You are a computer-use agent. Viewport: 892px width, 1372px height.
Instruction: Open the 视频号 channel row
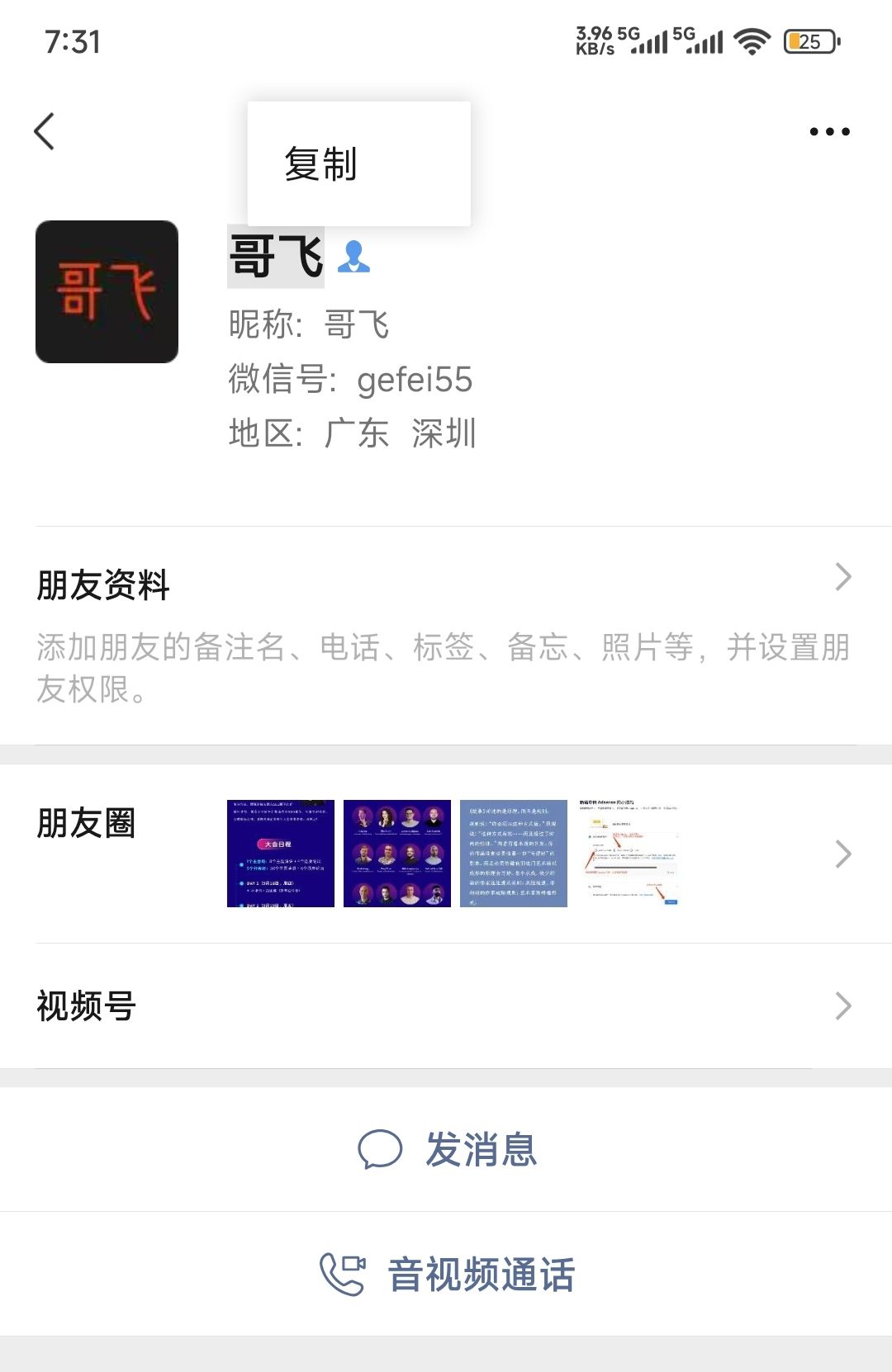tap(446, 1005)
